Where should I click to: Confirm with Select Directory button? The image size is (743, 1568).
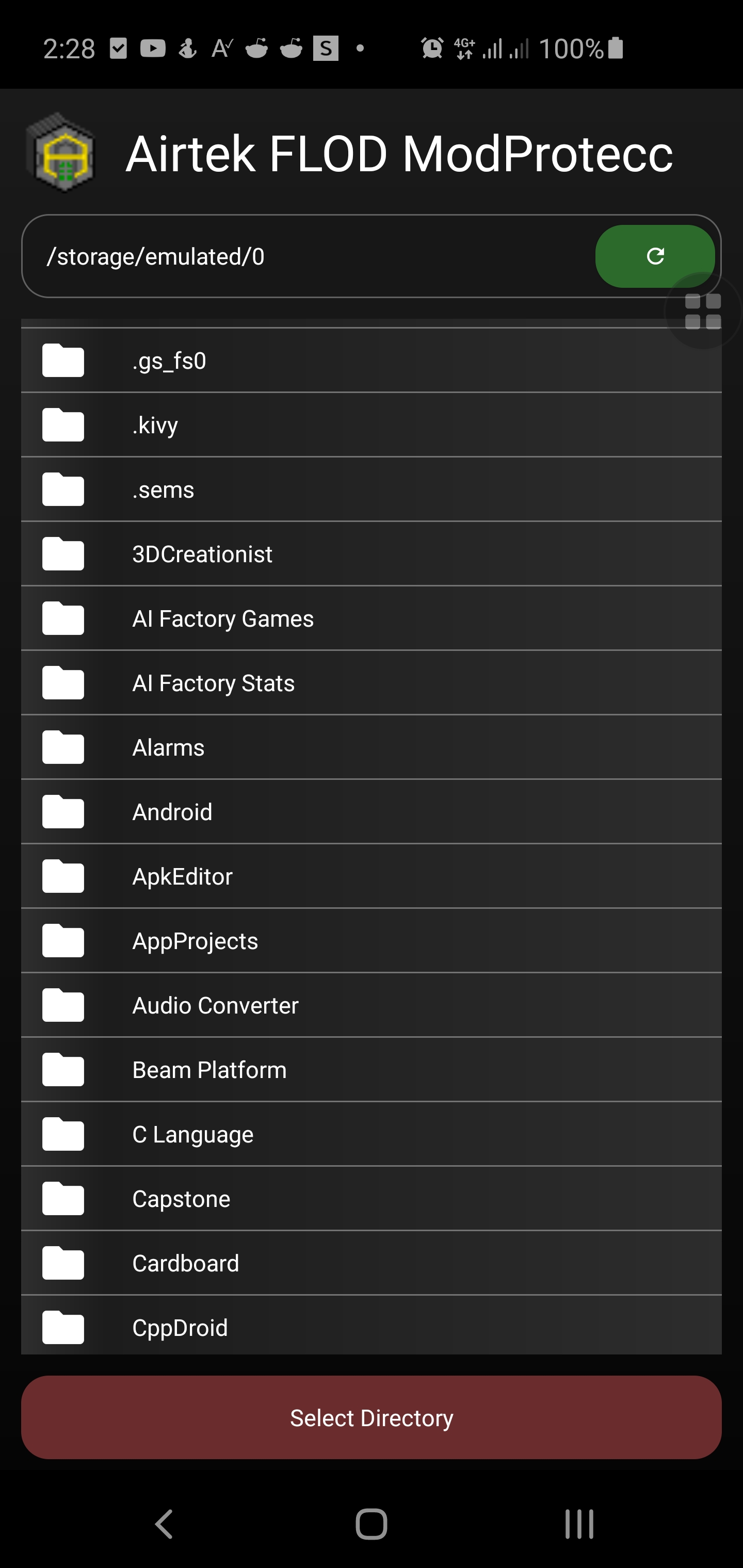[372, 1418]
